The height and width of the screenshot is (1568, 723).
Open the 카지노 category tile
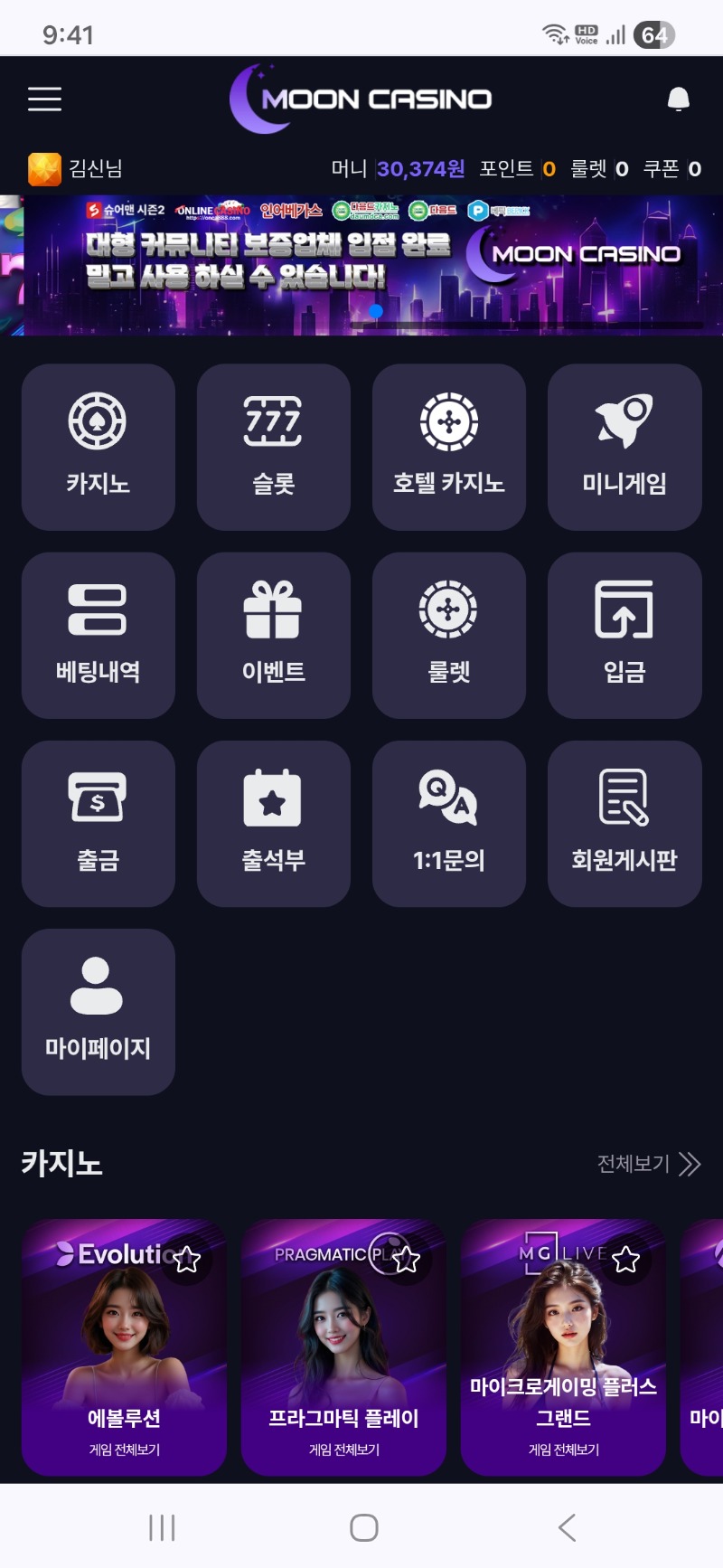coord(99,447)
